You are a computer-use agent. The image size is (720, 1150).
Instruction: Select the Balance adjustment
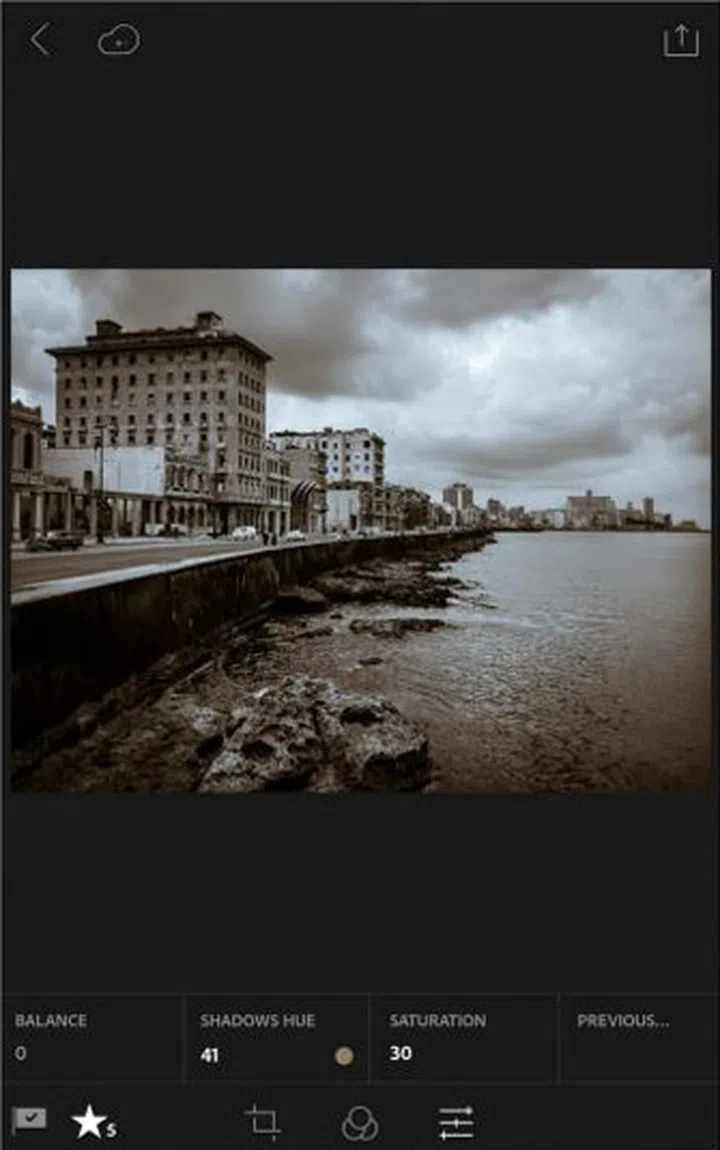pos(92,1037)
